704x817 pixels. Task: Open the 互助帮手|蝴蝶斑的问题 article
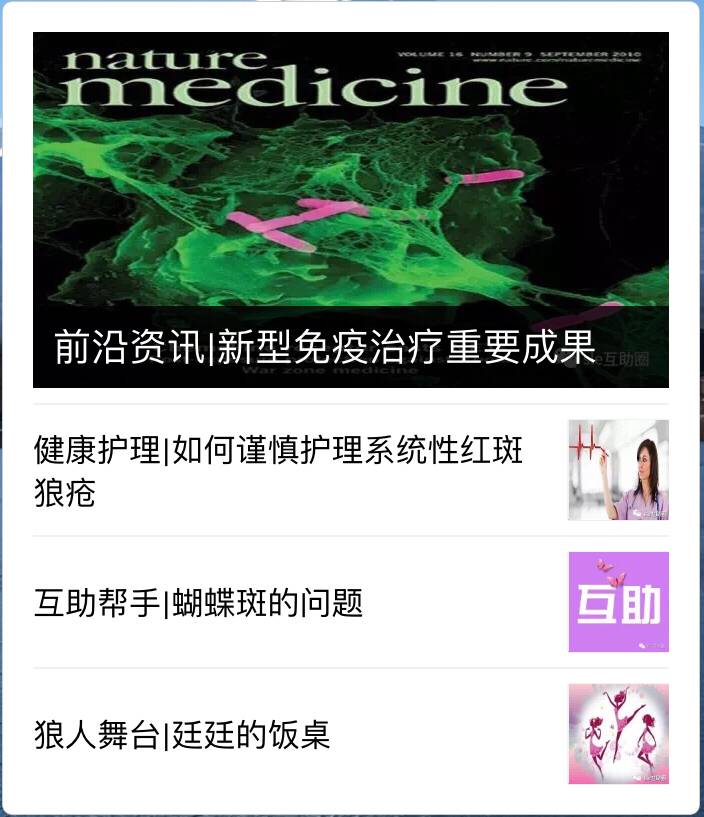click(x=198, y=603)
